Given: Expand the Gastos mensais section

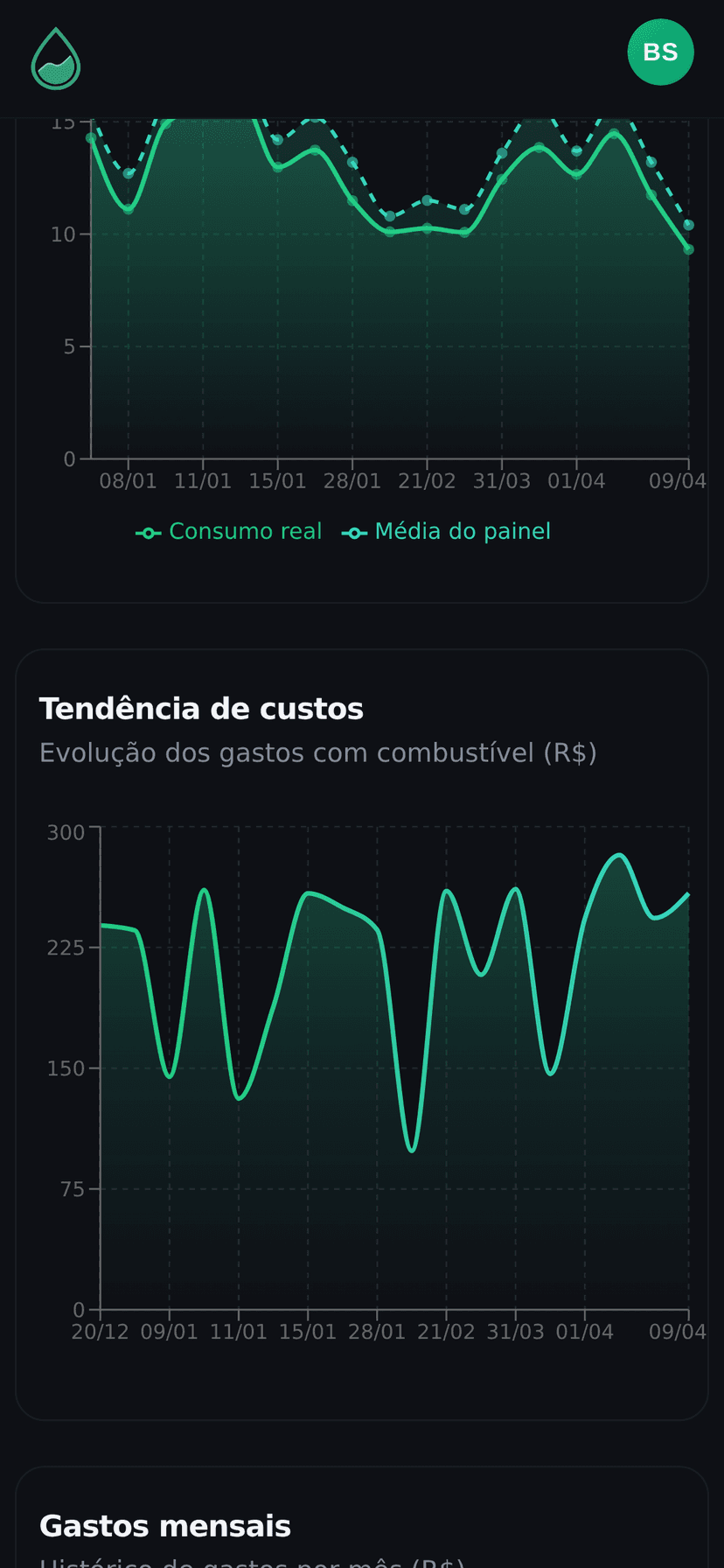Looking at the screenshot, I should (165, 1525).
